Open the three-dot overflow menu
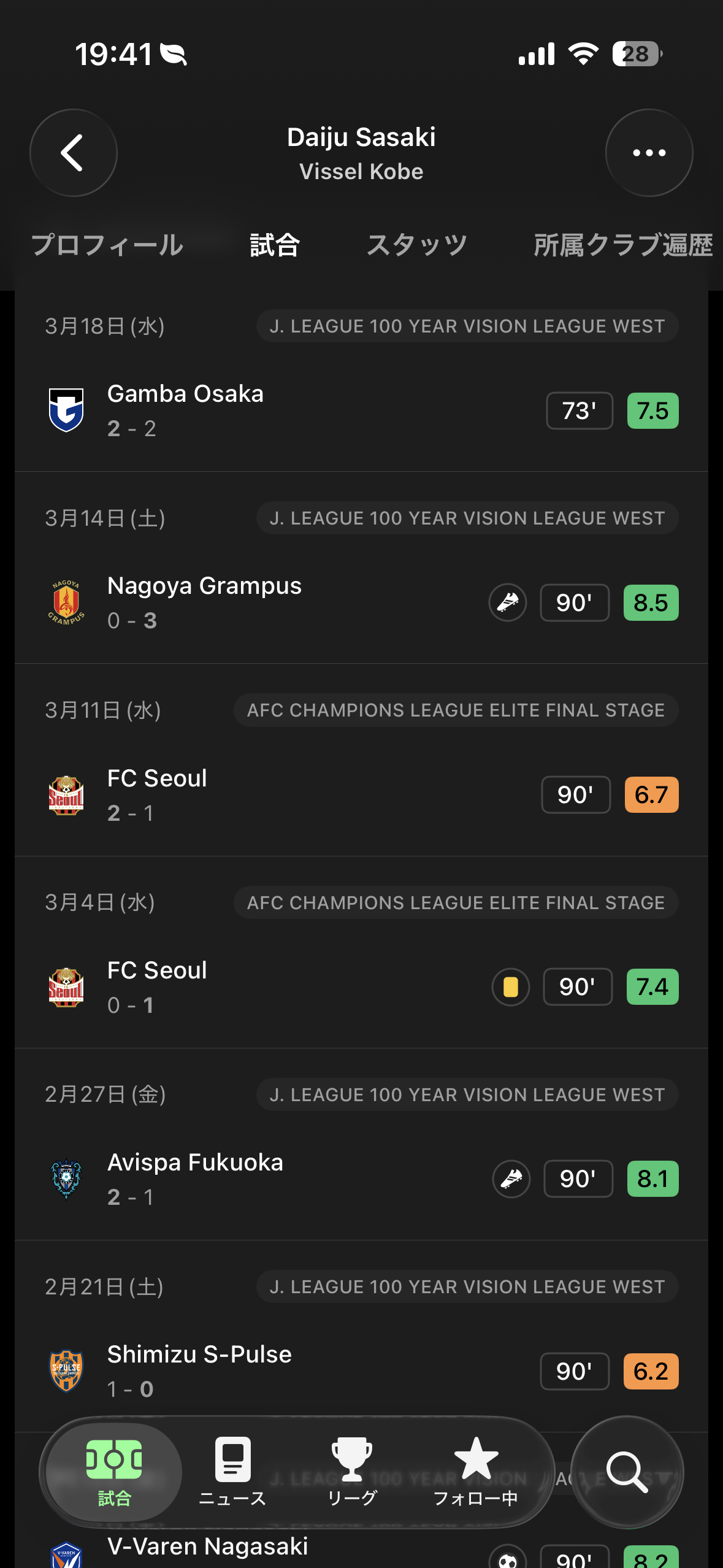 coord(649,153)
